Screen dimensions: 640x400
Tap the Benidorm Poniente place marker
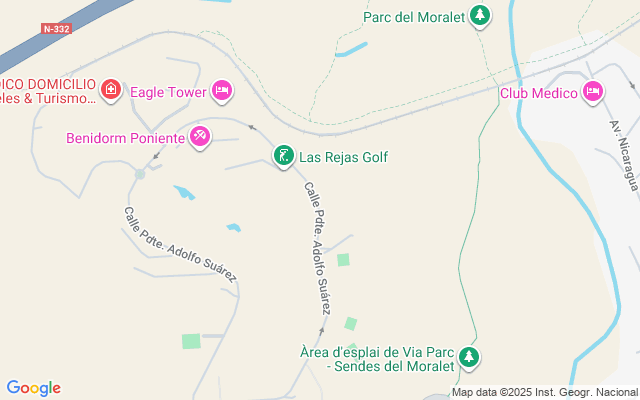[x=200, y=136]
